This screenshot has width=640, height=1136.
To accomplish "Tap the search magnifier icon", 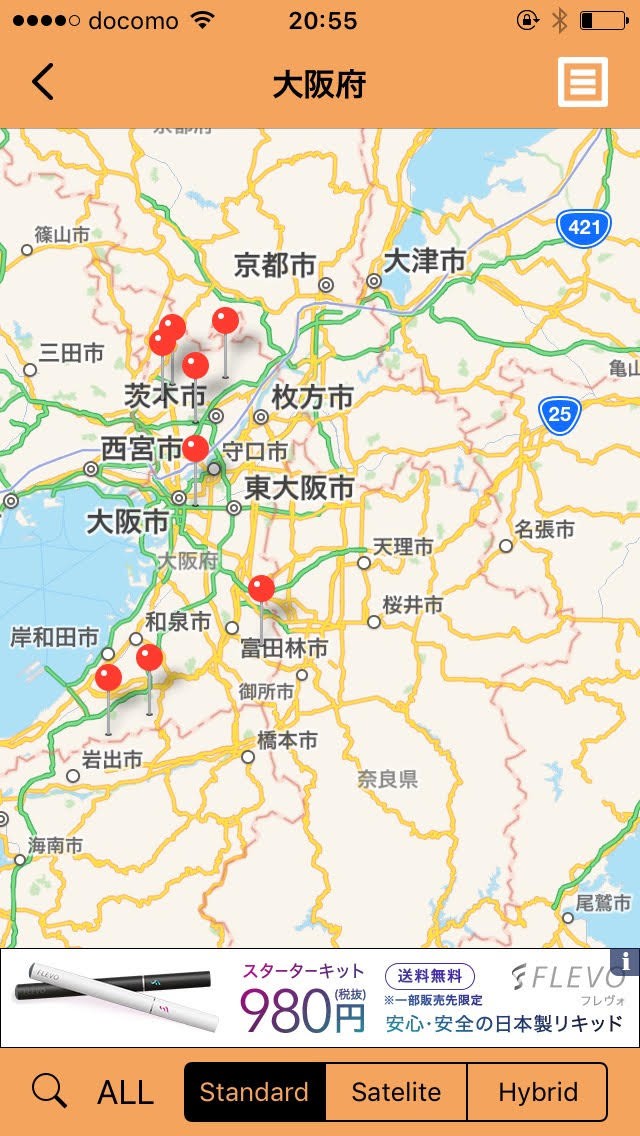I will click(49, 1091).
